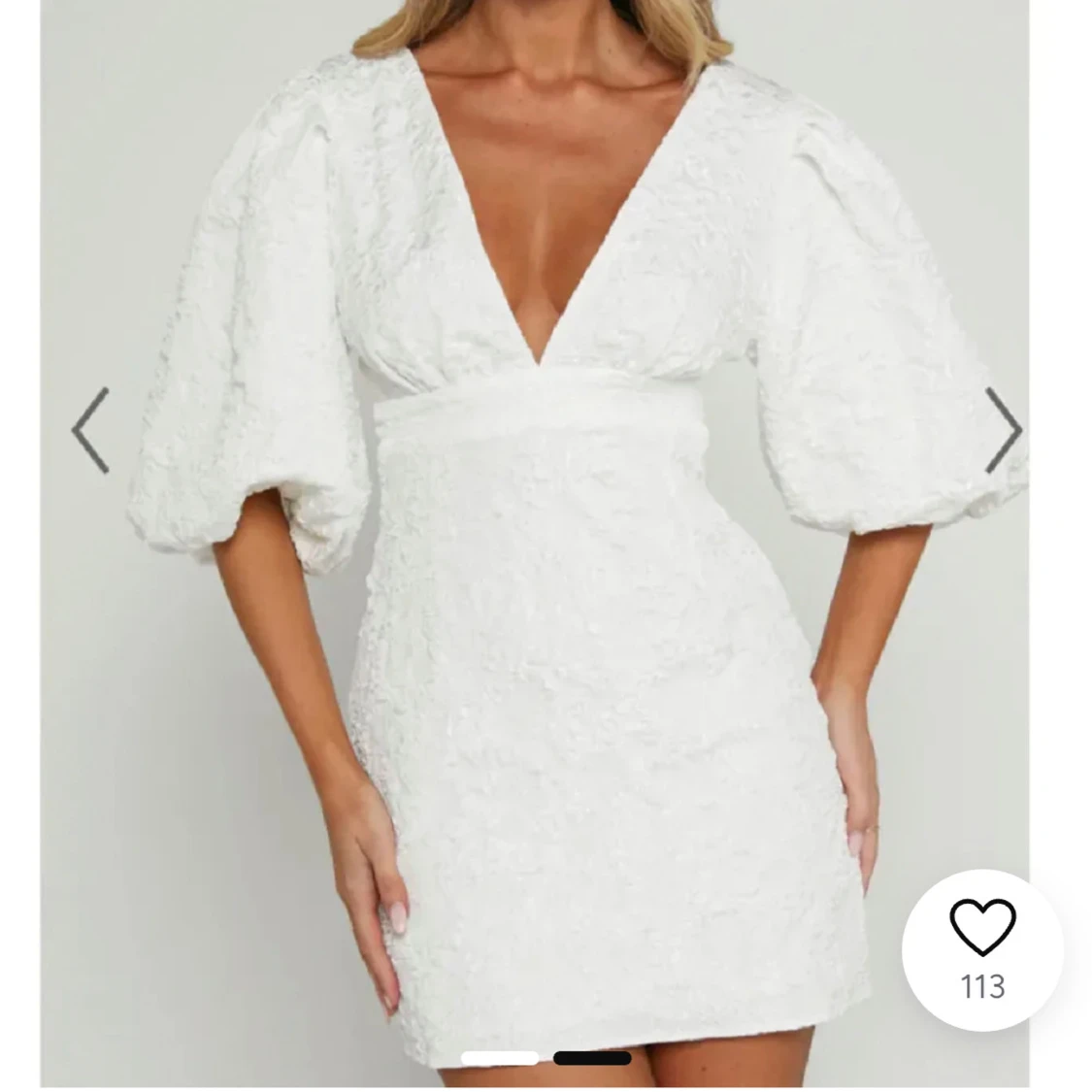Like this dress with the heart button
The image size is (1092, 1092).
[981, 927]
